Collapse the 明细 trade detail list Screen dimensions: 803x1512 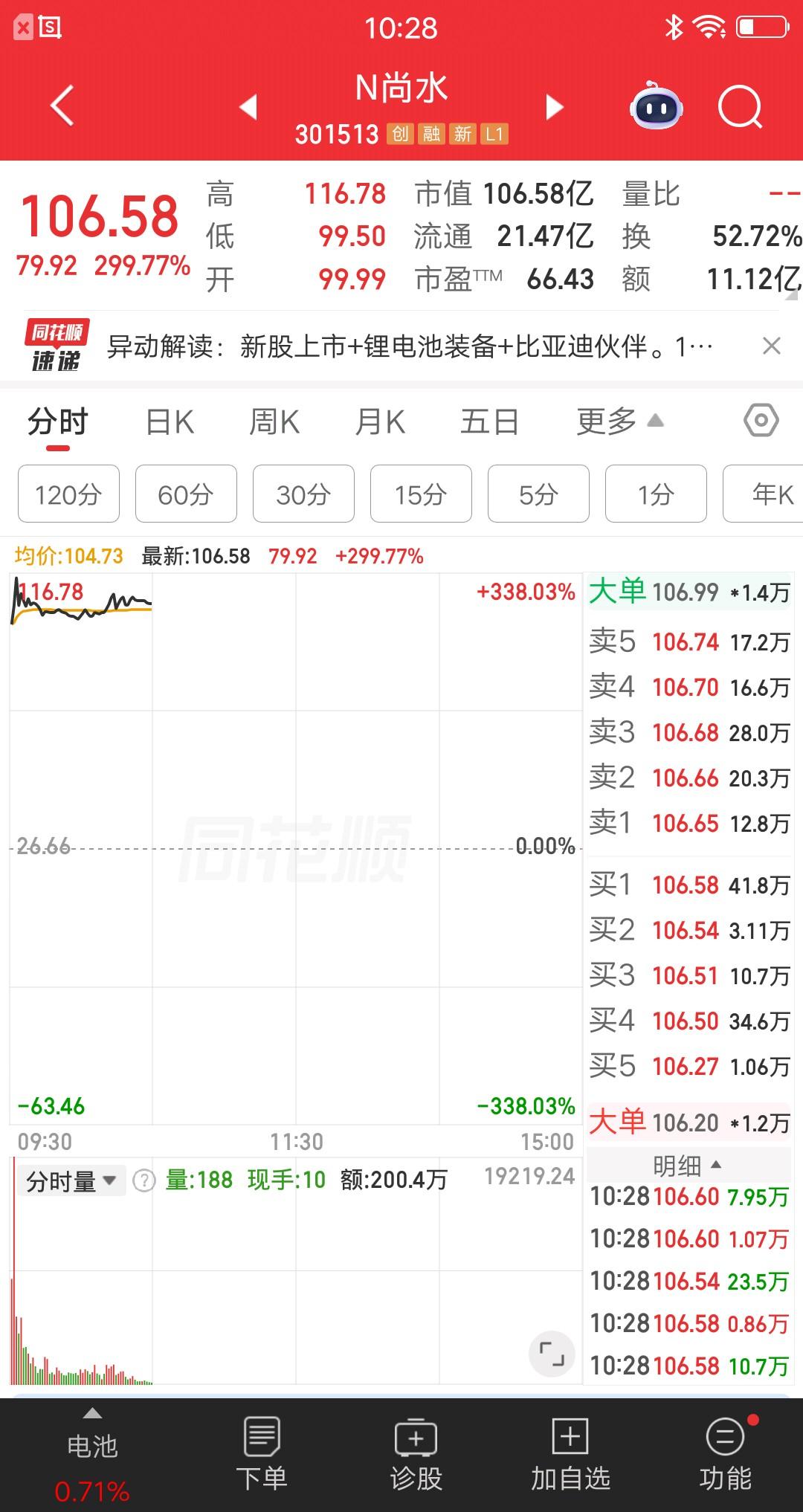pos(688,1166)
